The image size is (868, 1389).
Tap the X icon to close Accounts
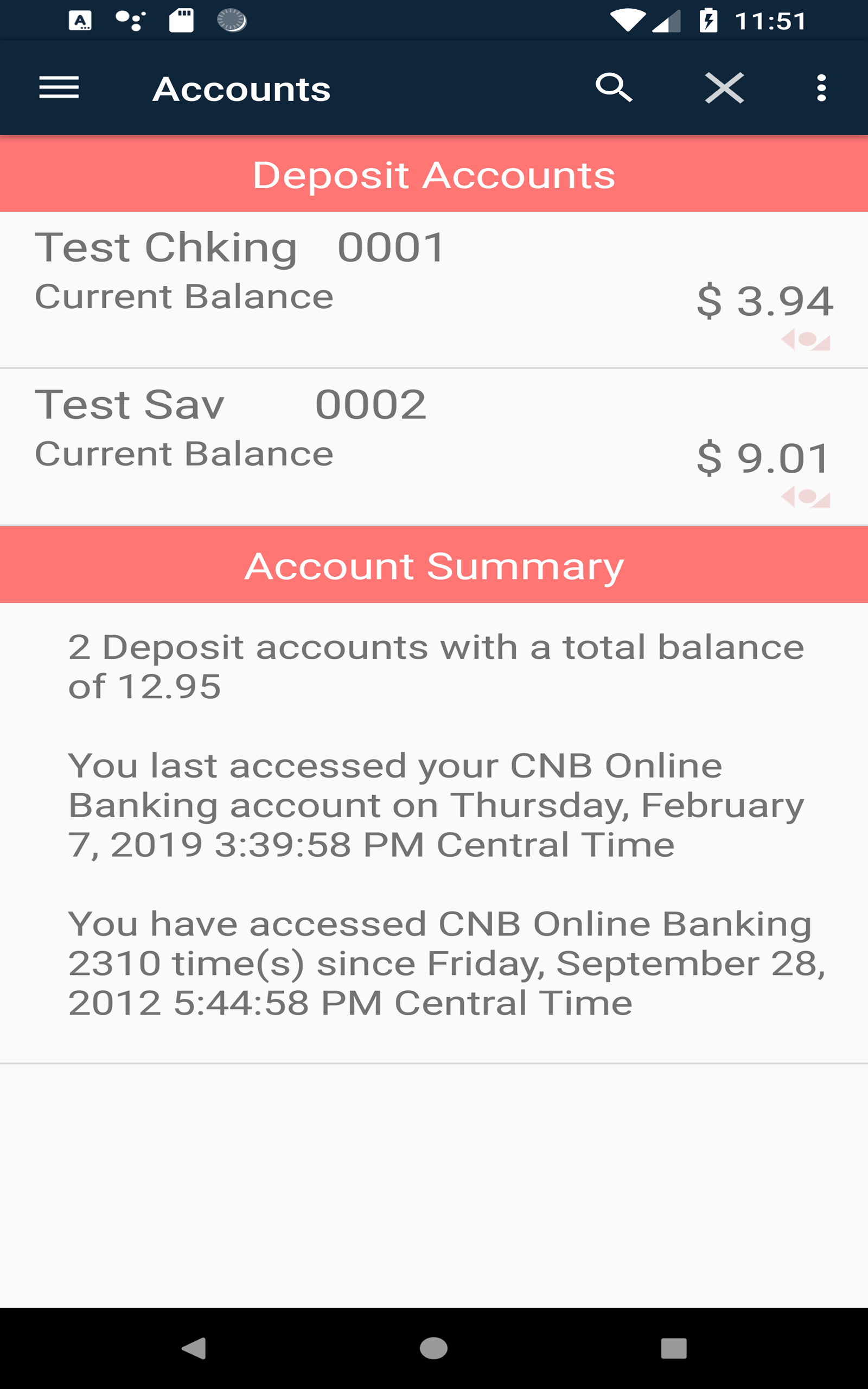tap(724, 87)
